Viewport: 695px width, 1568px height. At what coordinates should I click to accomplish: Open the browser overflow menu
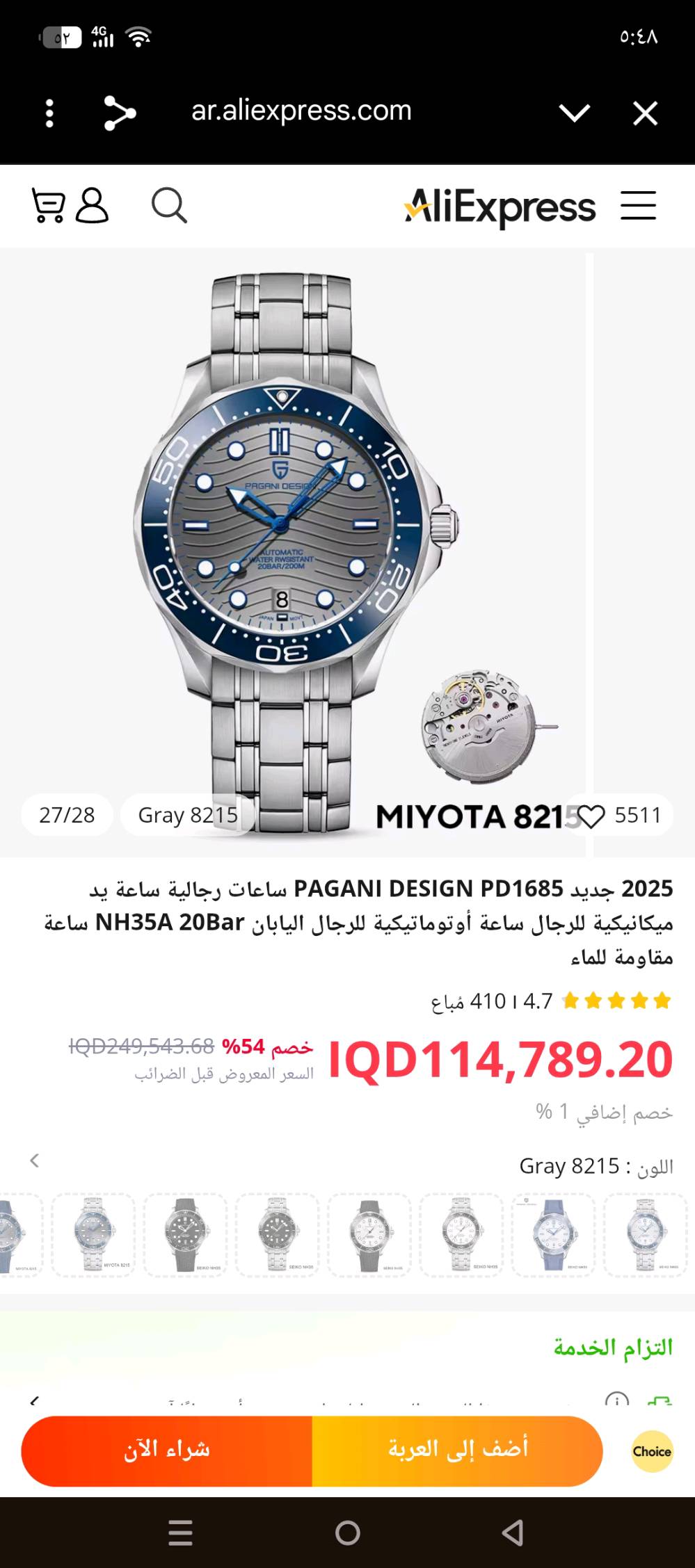point(49,113)
